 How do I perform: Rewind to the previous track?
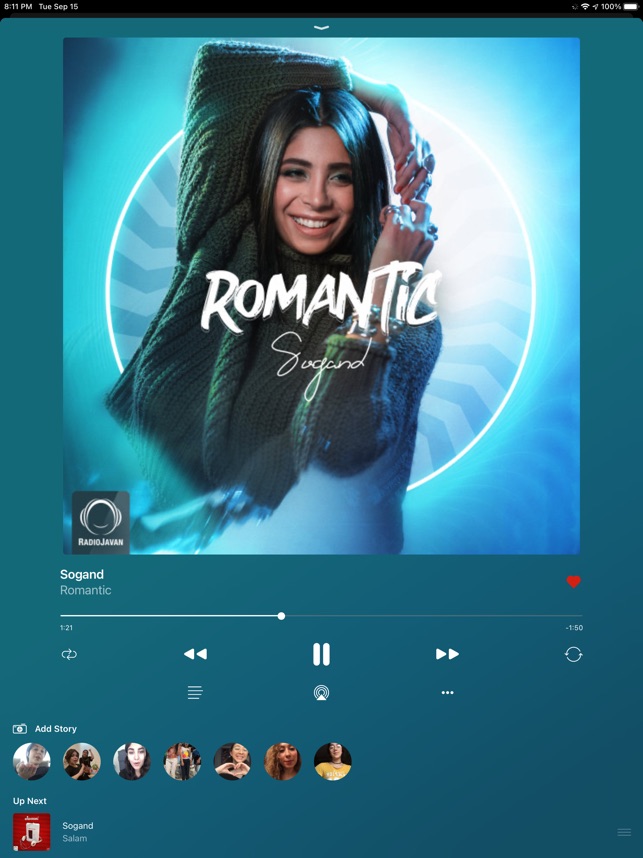(195, 654)
